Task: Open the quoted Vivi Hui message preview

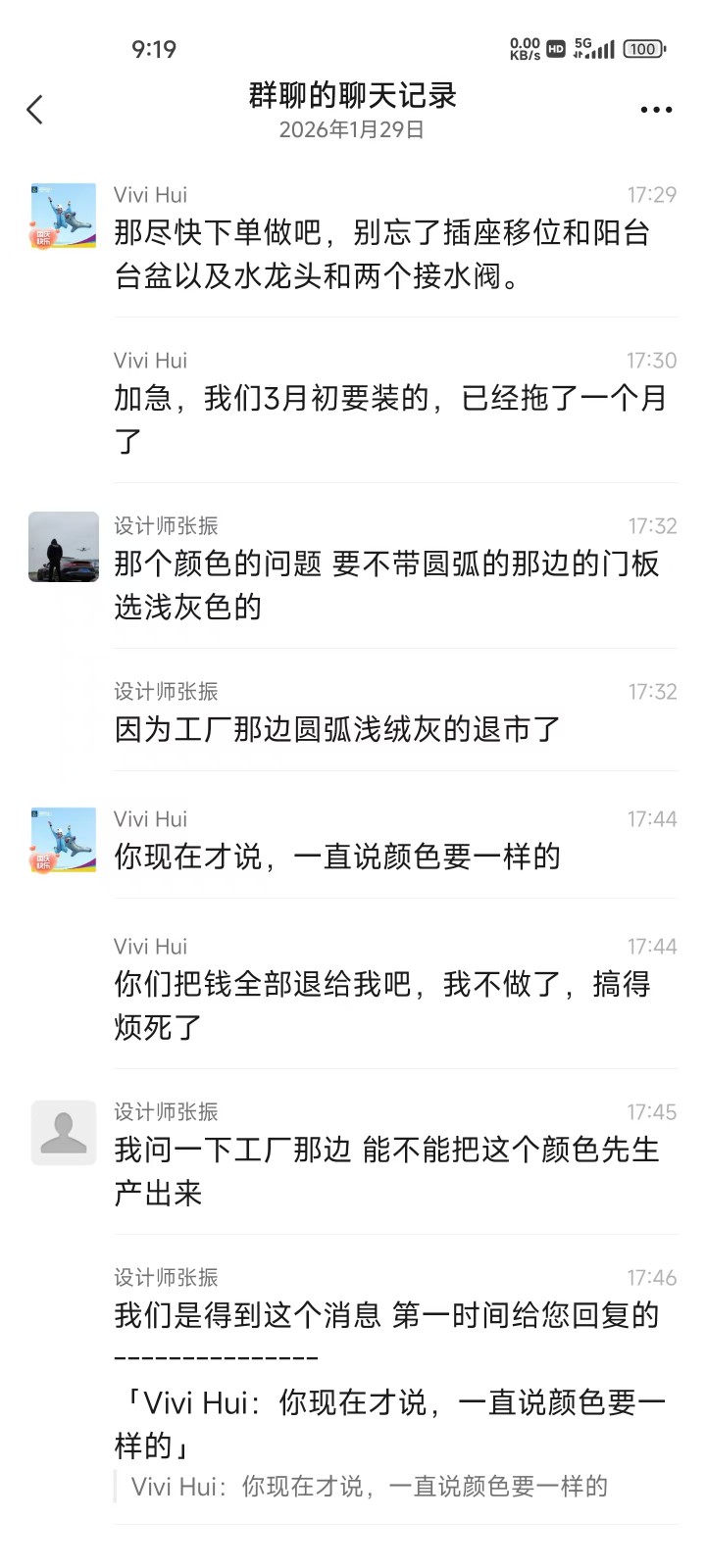Action: tap(370, 1486)
